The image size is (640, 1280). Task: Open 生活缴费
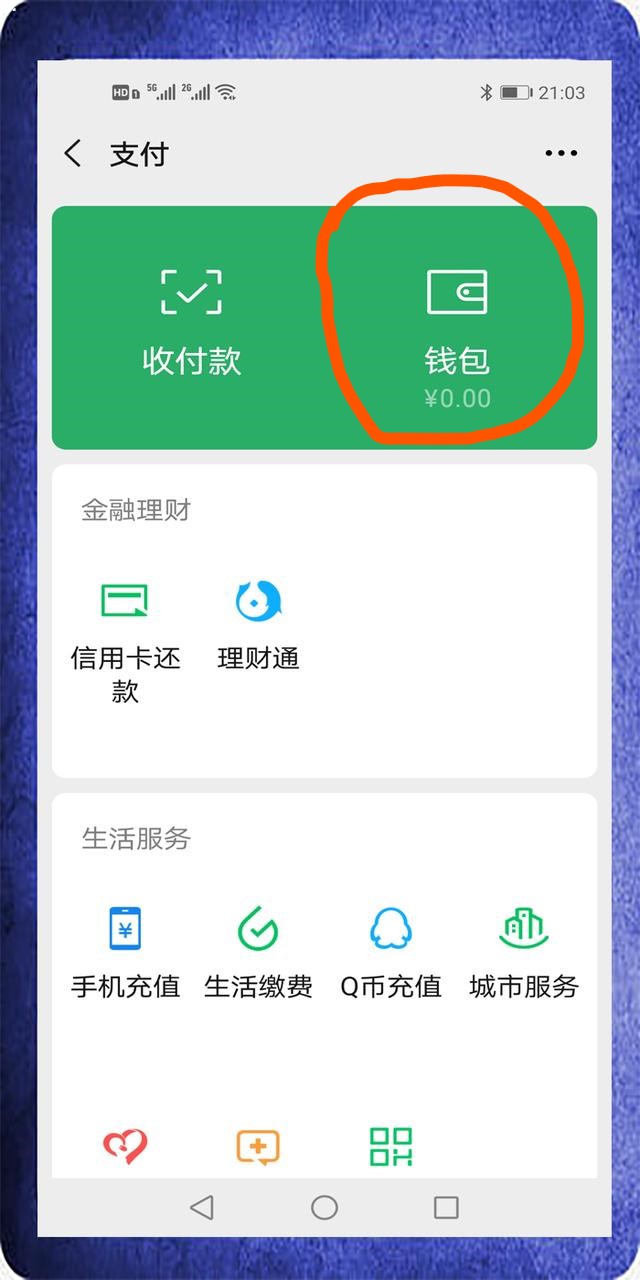point(258,952)
